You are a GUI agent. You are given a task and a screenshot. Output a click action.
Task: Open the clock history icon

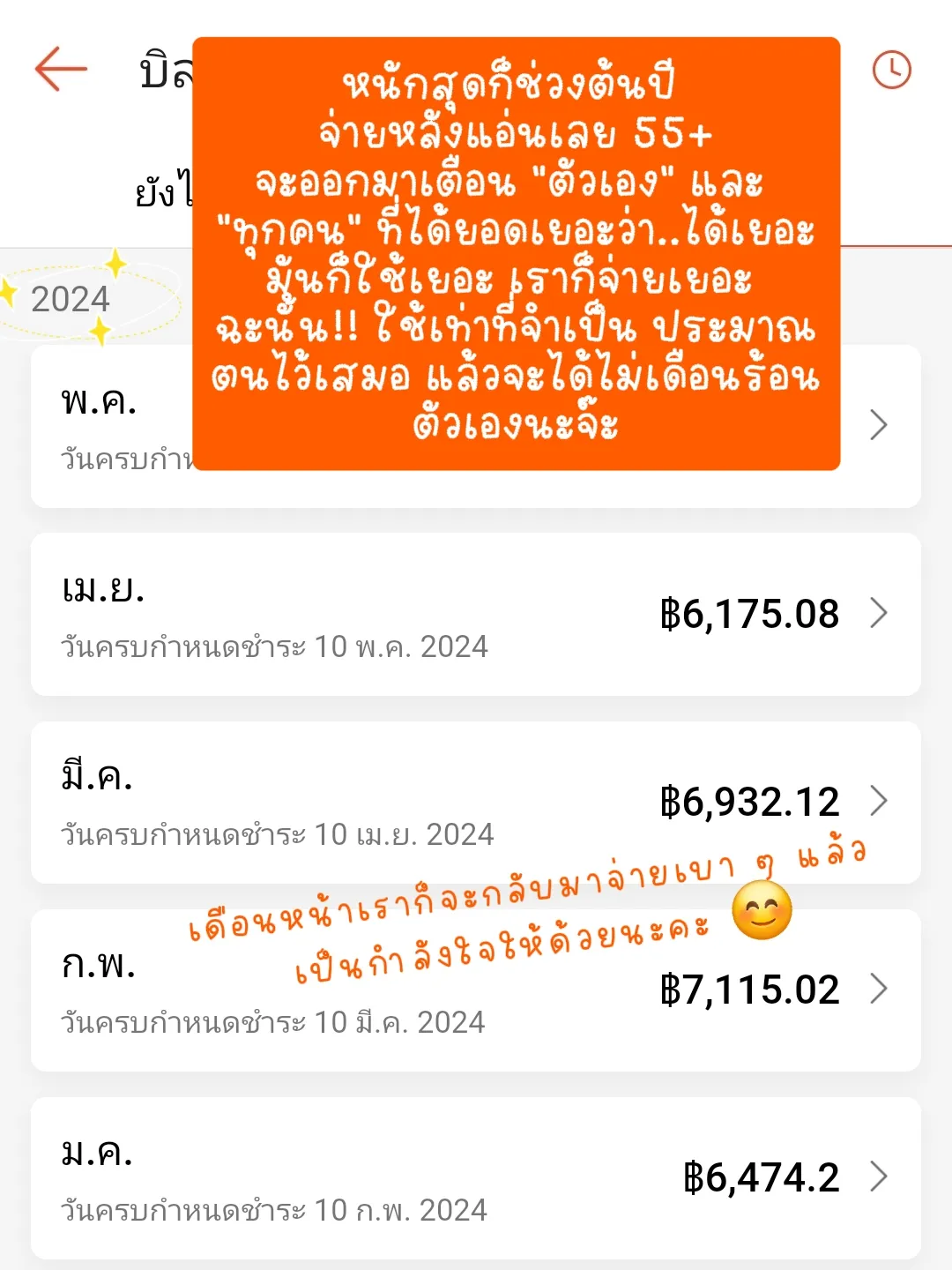(x=892, y=68)
